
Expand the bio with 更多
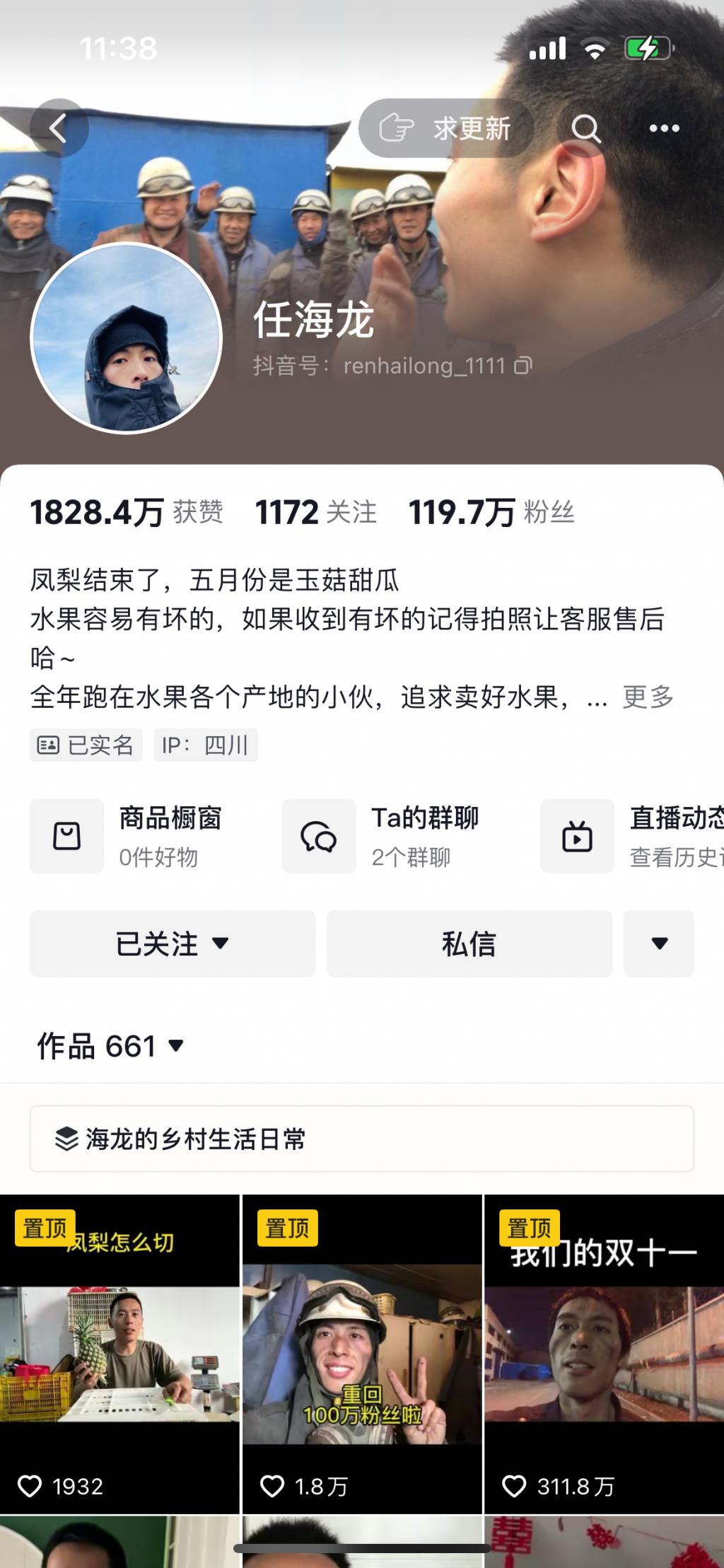coord(648,697)
